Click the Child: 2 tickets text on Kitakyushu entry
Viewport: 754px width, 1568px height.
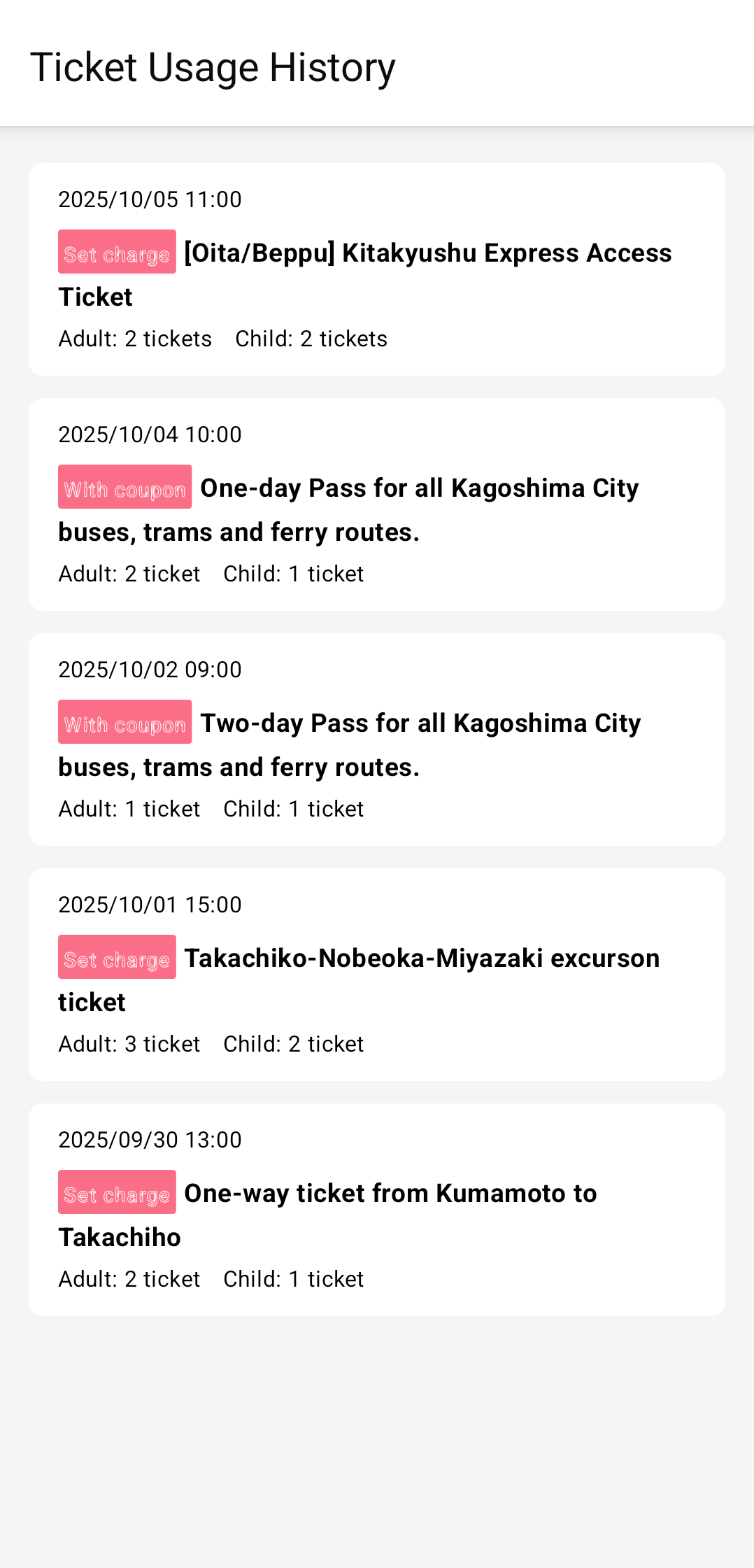coord(311,339)
